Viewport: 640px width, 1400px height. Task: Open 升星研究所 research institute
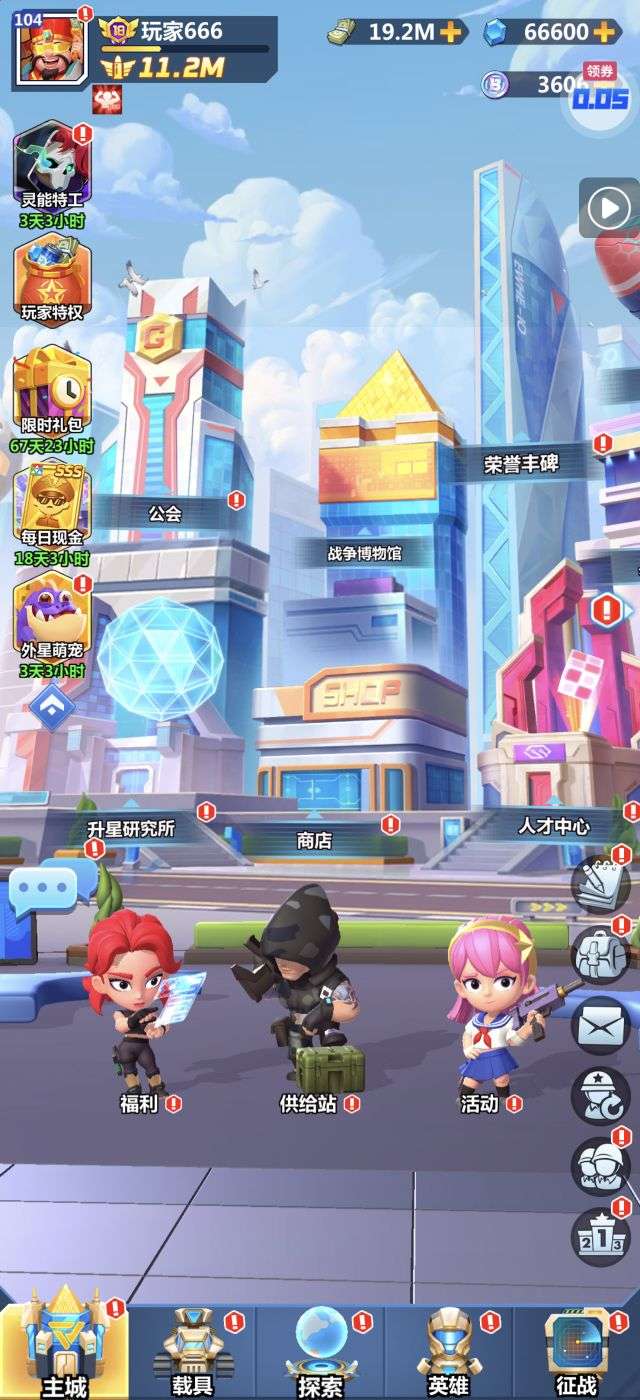click(x=131, y=828)
